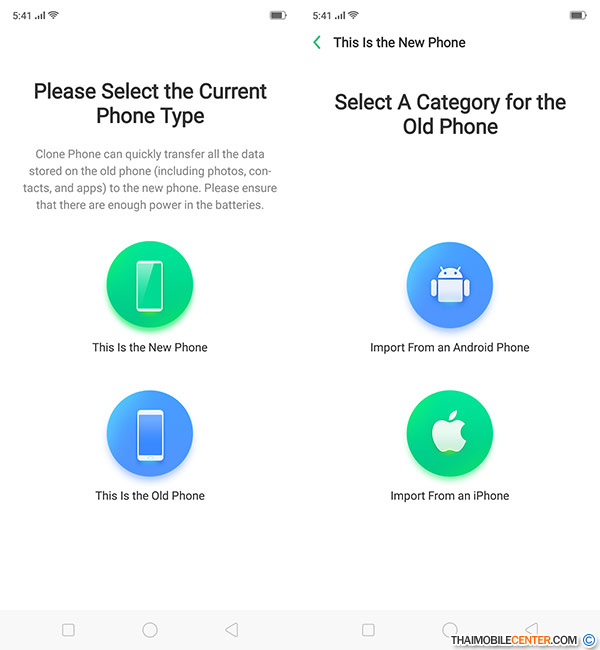Choose This Is the Old Phone
The height and width of the screenshot is (650, 600).
(150, 435)
